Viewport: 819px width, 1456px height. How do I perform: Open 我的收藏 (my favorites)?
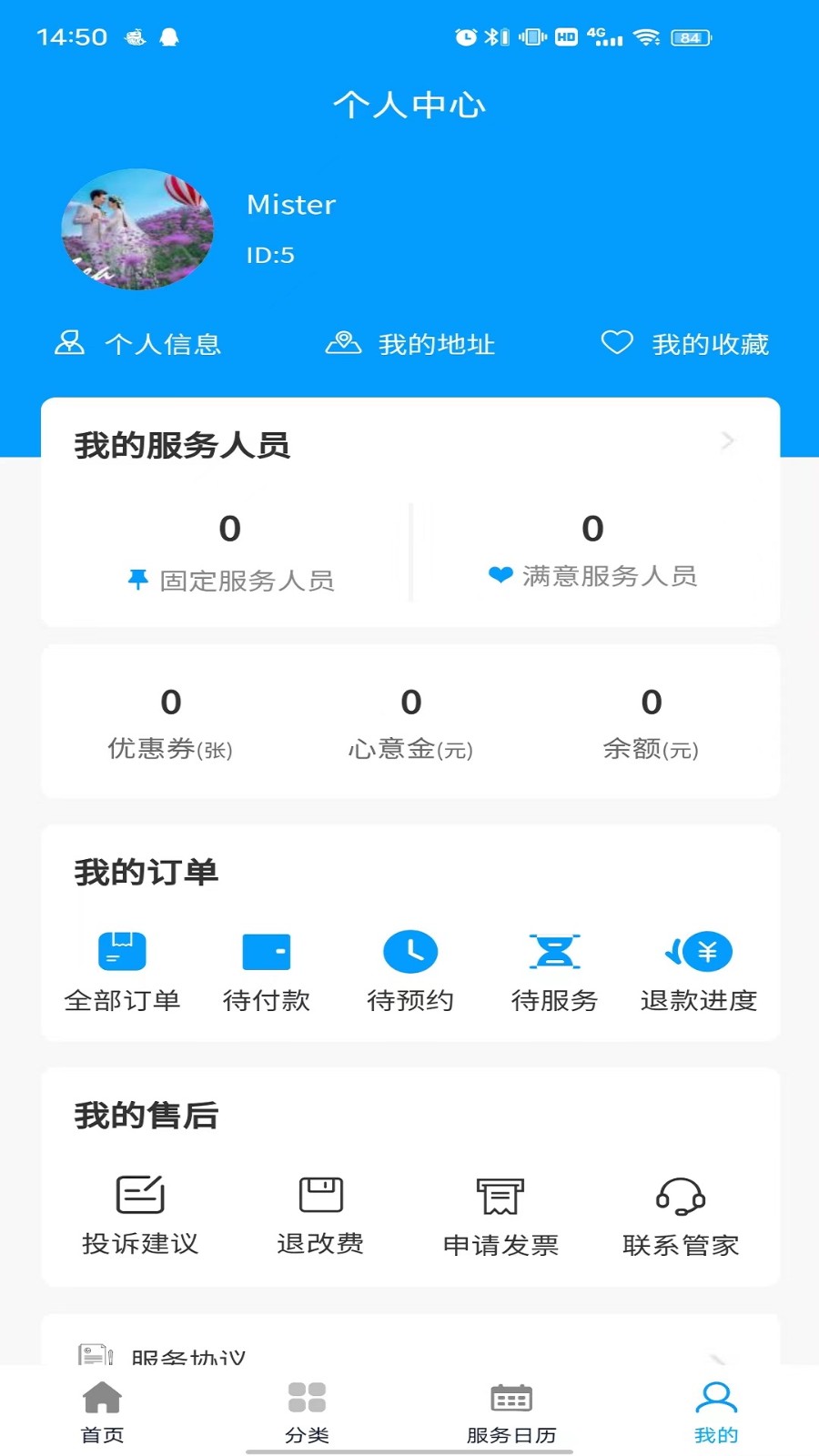tap(685, 344)
